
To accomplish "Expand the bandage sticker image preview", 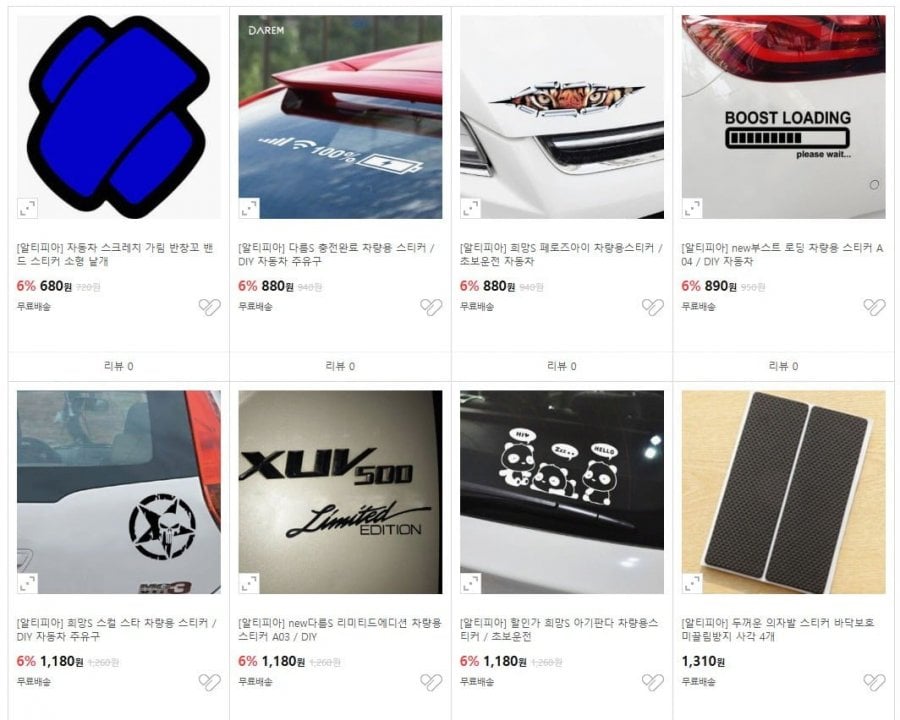I will (27, 208).
